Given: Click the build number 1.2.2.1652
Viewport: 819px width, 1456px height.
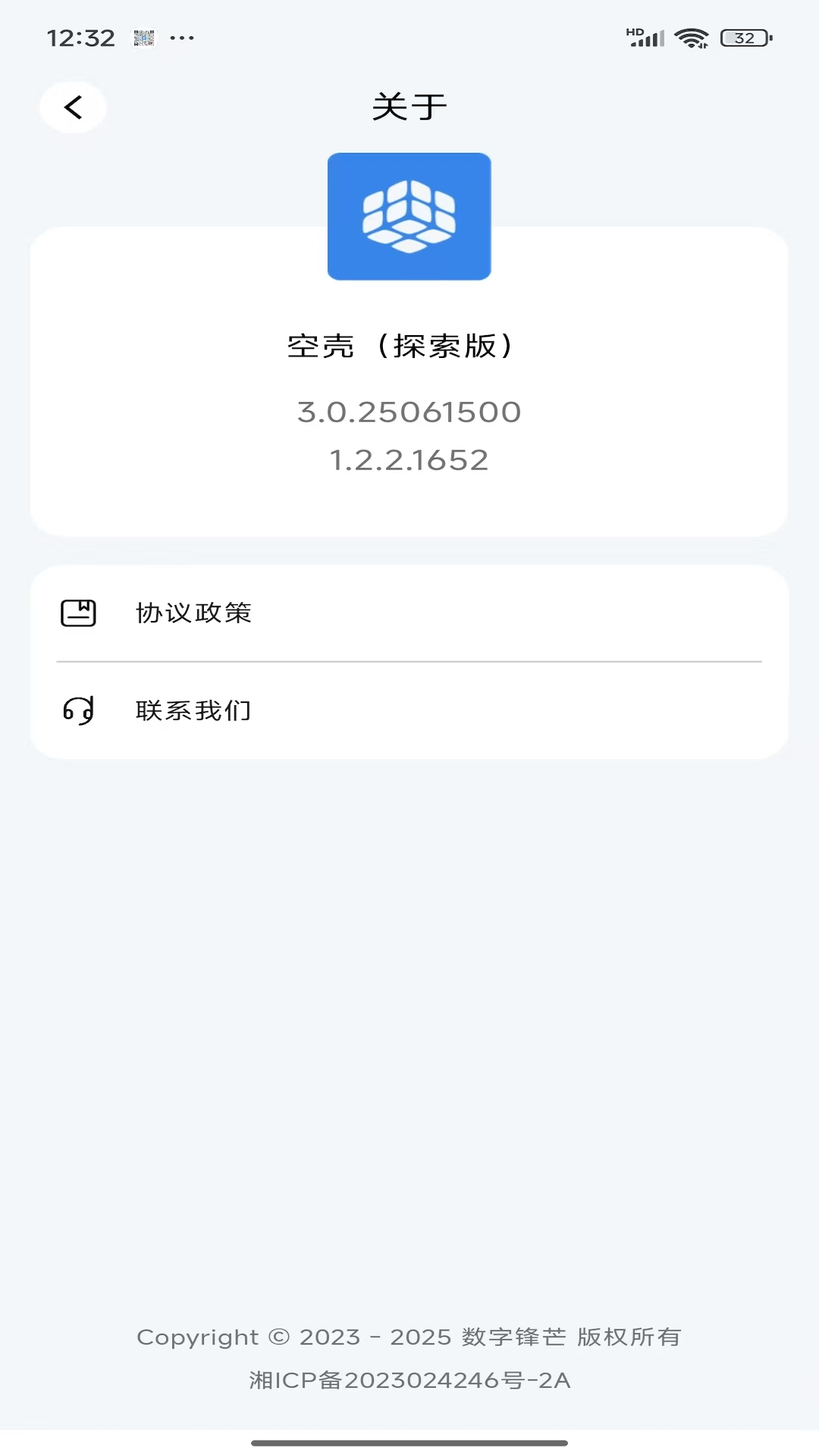Looking at the screenshot, I should tap(409, 460).
